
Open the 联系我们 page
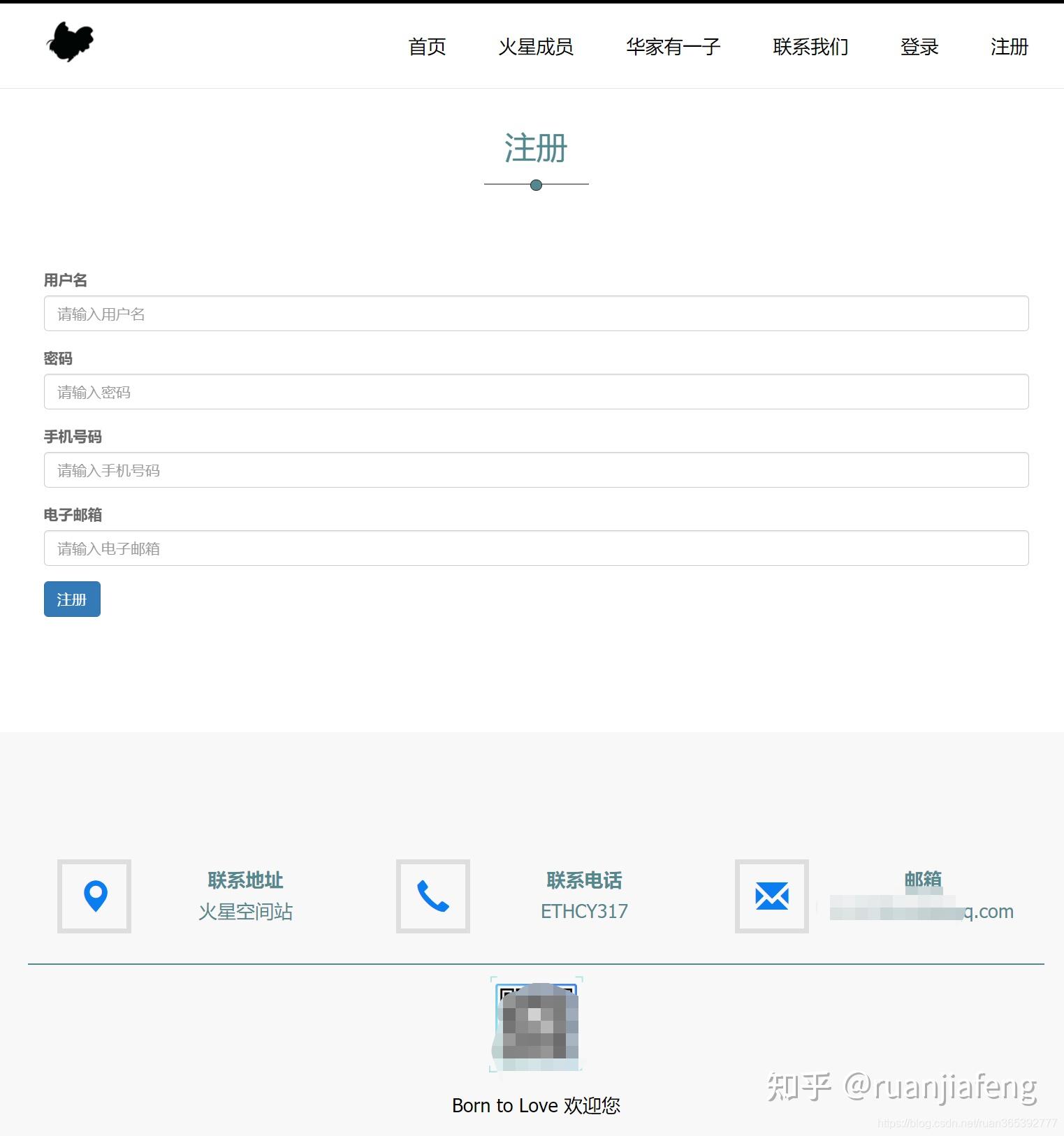pos(810,47)
